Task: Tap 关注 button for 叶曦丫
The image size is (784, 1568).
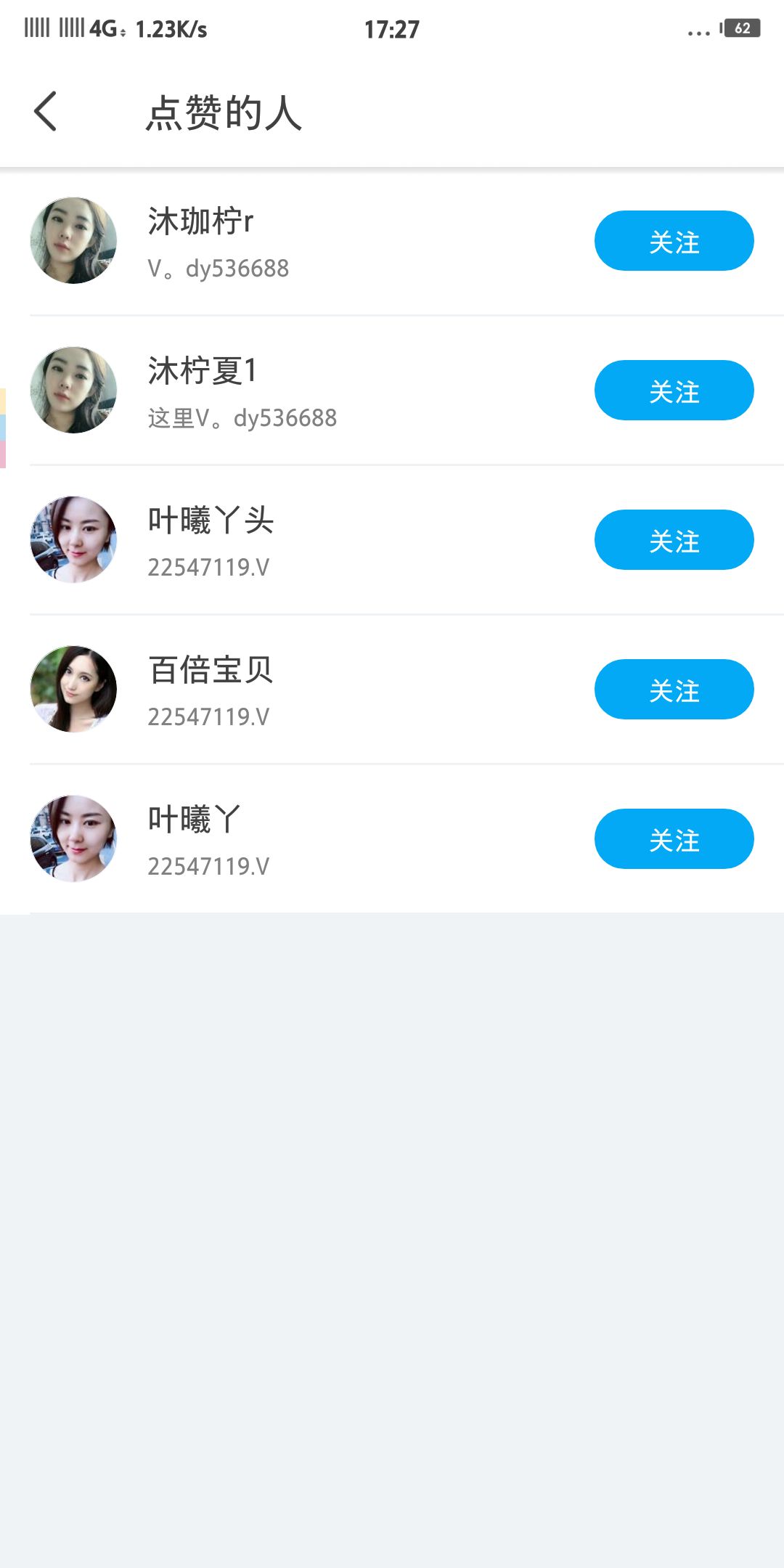Action: pyautogui.click(x=674, y=839)
